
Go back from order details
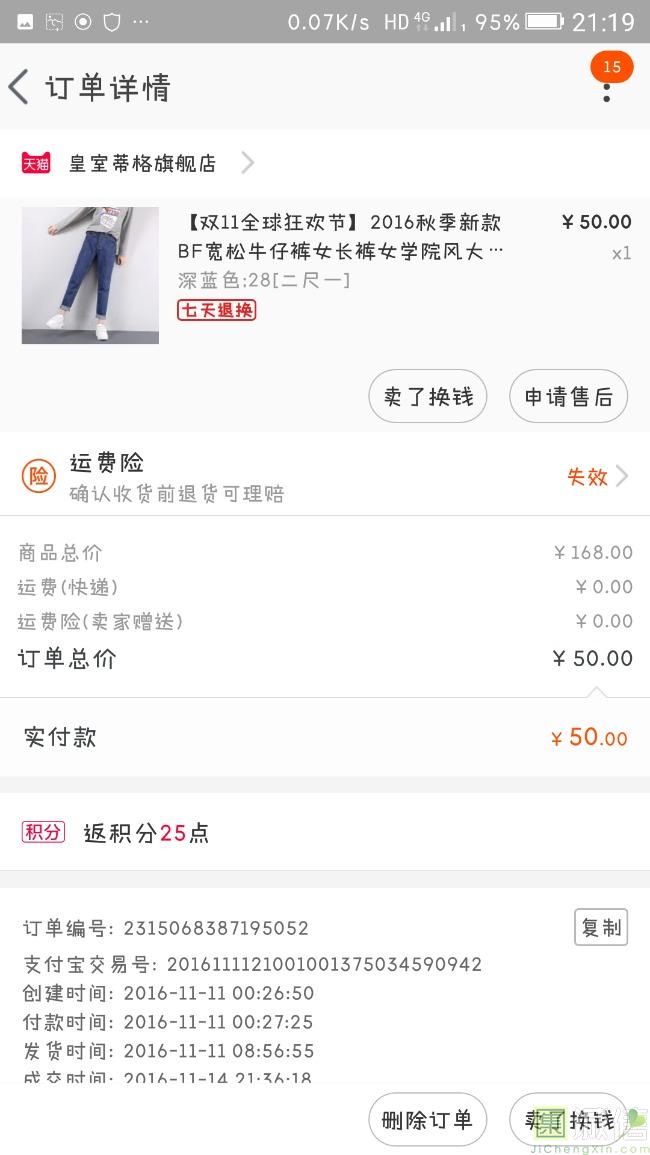(20, 88)
